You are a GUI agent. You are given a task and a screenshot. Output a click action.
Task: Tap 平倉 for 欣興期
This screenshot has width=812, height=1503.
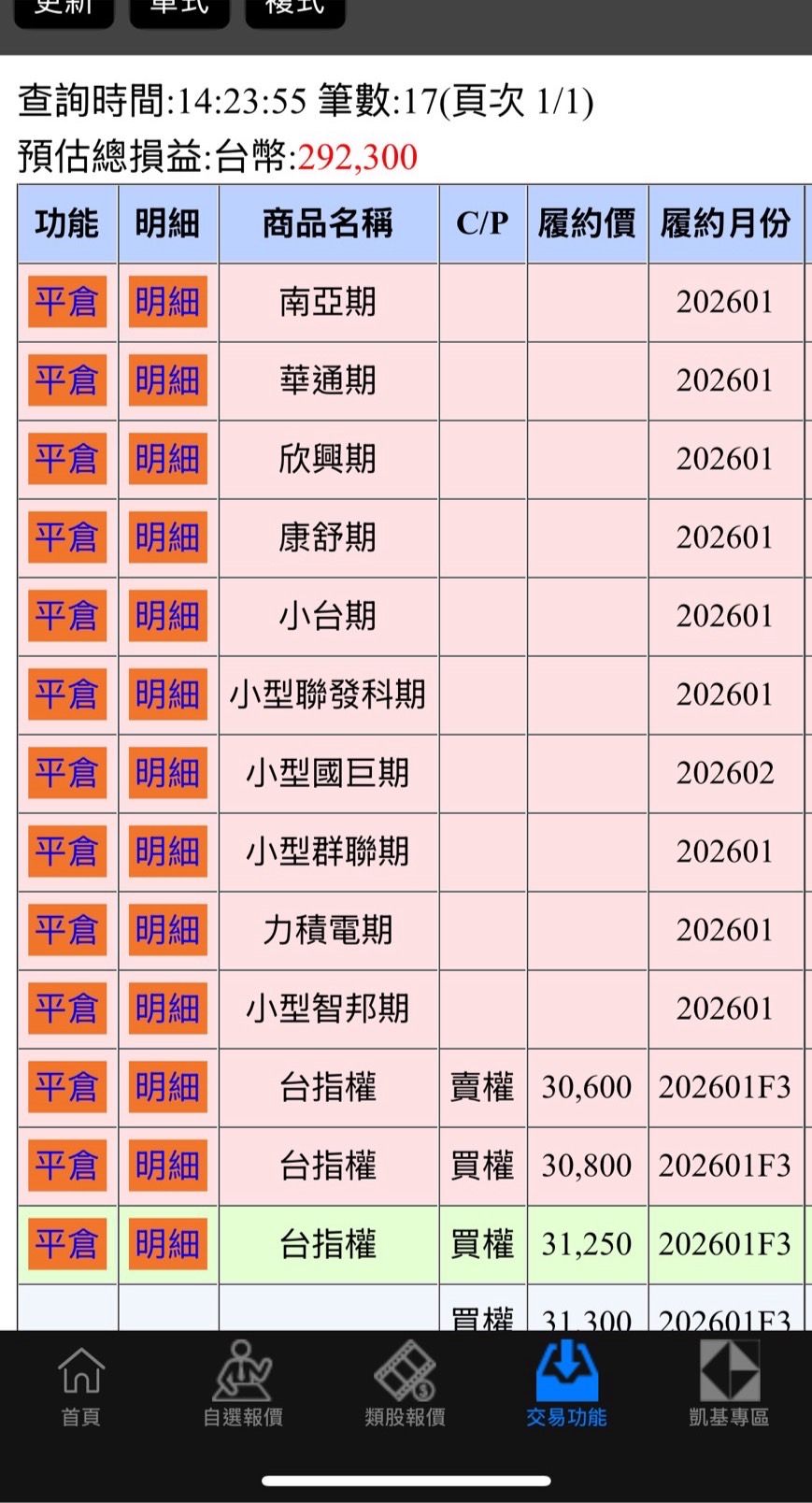[67, 459]
